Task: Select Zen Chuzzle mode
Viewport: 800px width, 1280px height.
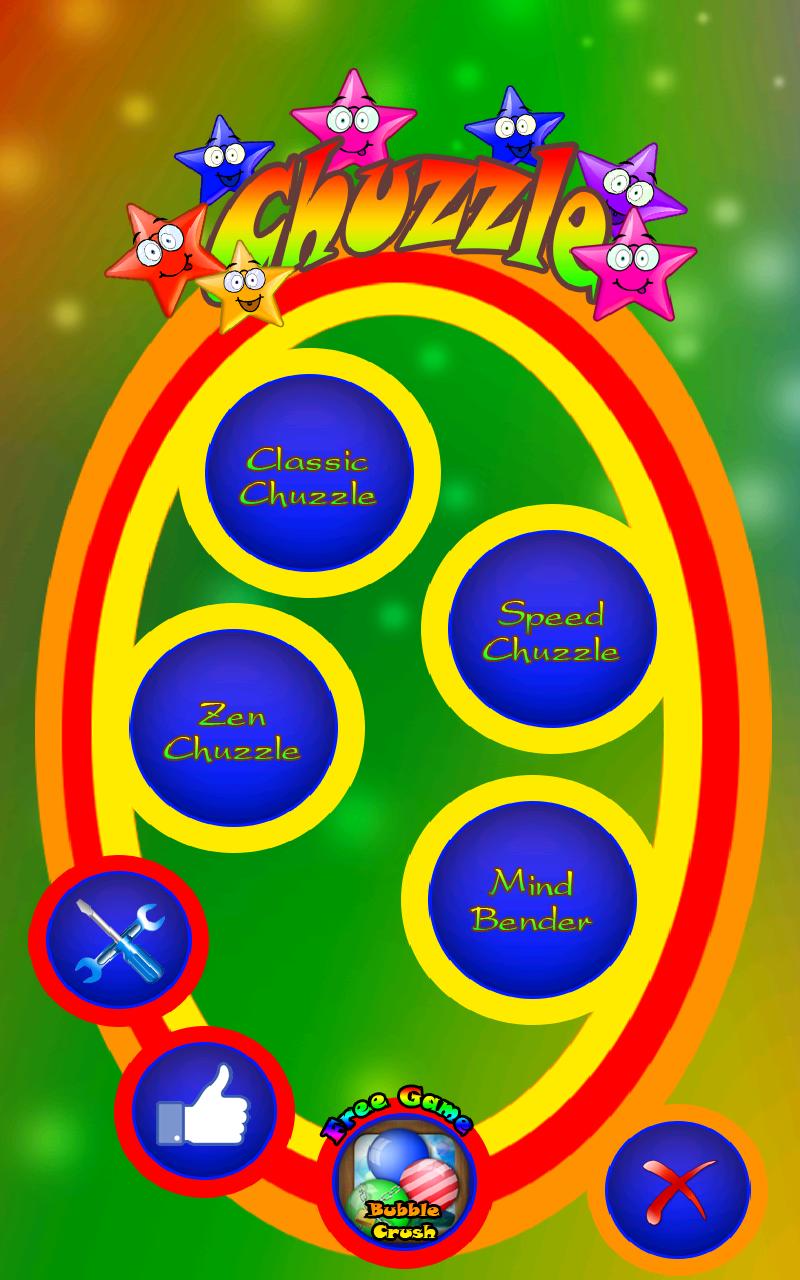Action: click(233, 729)
